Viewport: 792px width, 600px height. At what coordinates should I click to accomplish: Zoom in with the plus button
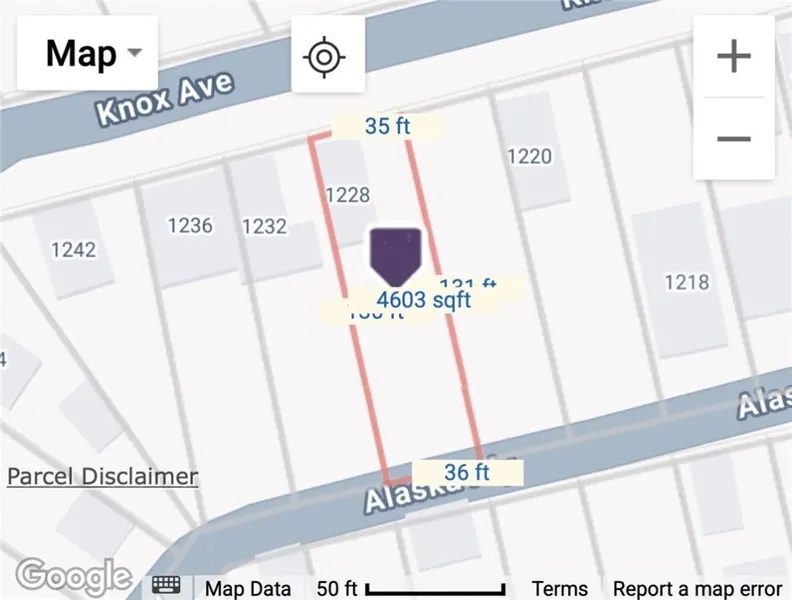pyautogui.click(x=733, y=56)
